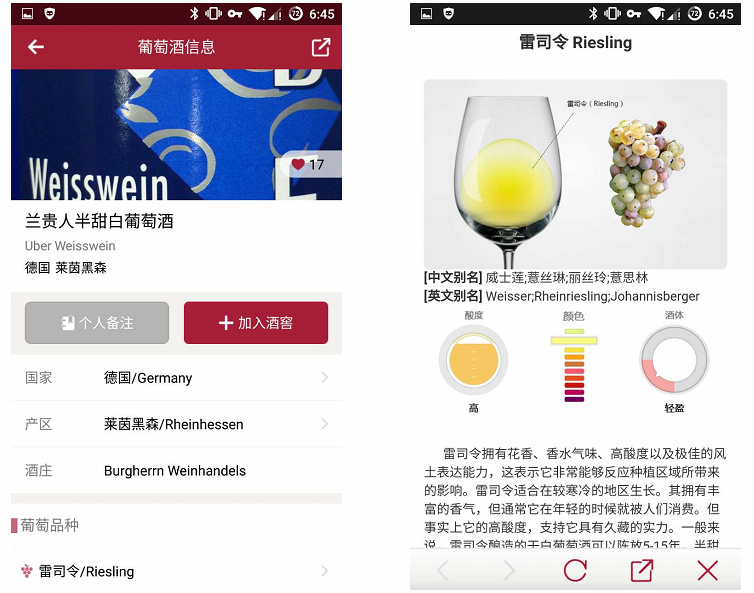
Task: Go back from wine info page
Action: pyautogui.click(x=36, y=47)
